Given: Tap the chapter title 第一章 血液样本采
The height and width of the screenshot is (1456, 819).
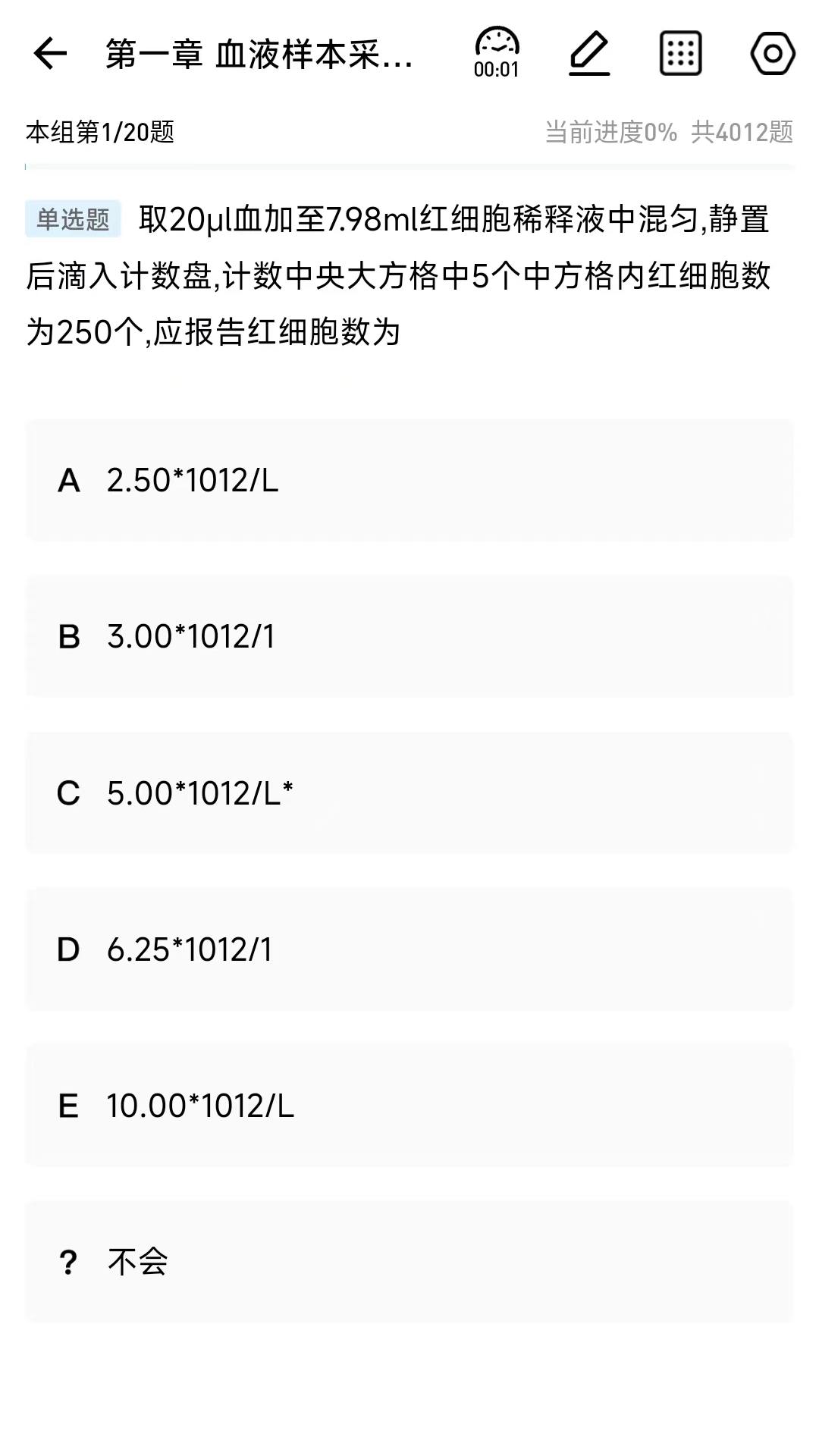Looking at the screenshot, I should [258, 54].
